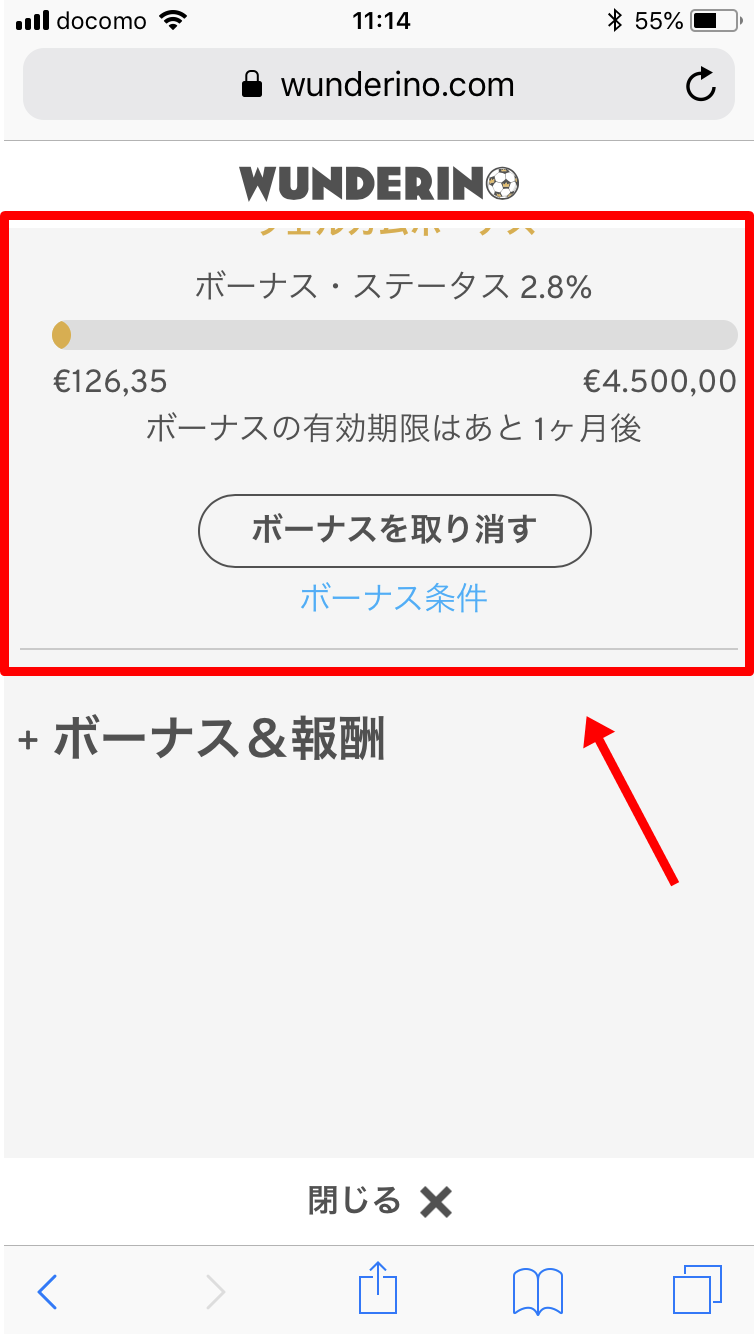Tap the wunderino.com address bar

[378, 84]
